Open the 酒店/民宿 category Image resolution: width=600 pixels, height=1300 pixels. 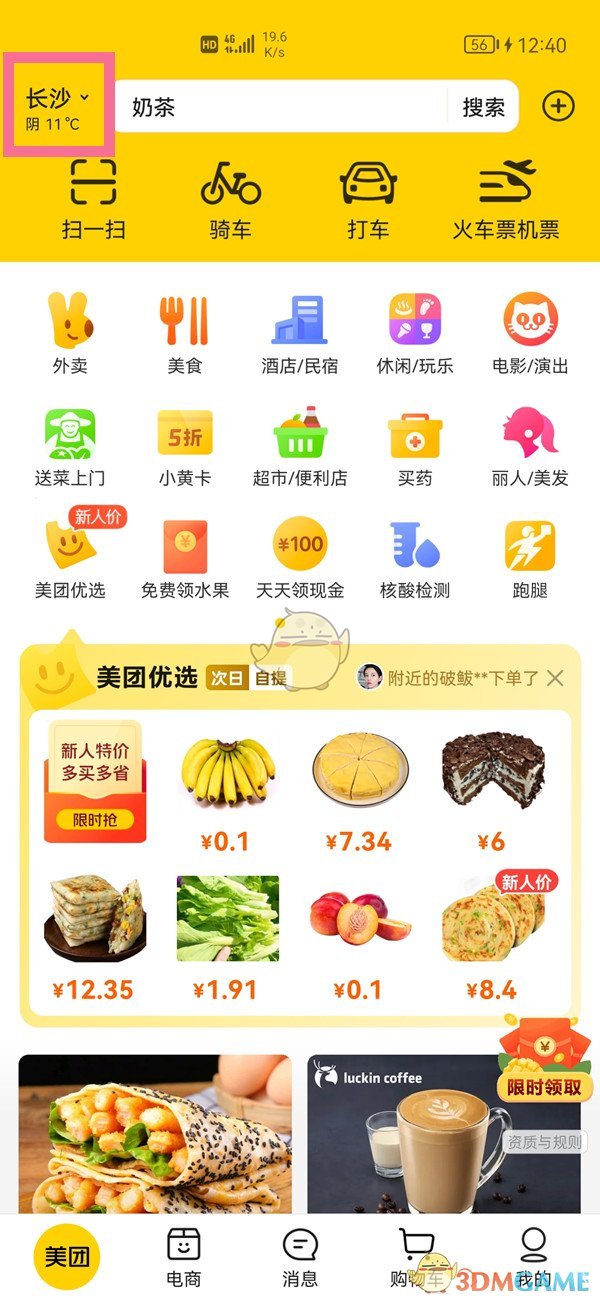pos(299,334)
